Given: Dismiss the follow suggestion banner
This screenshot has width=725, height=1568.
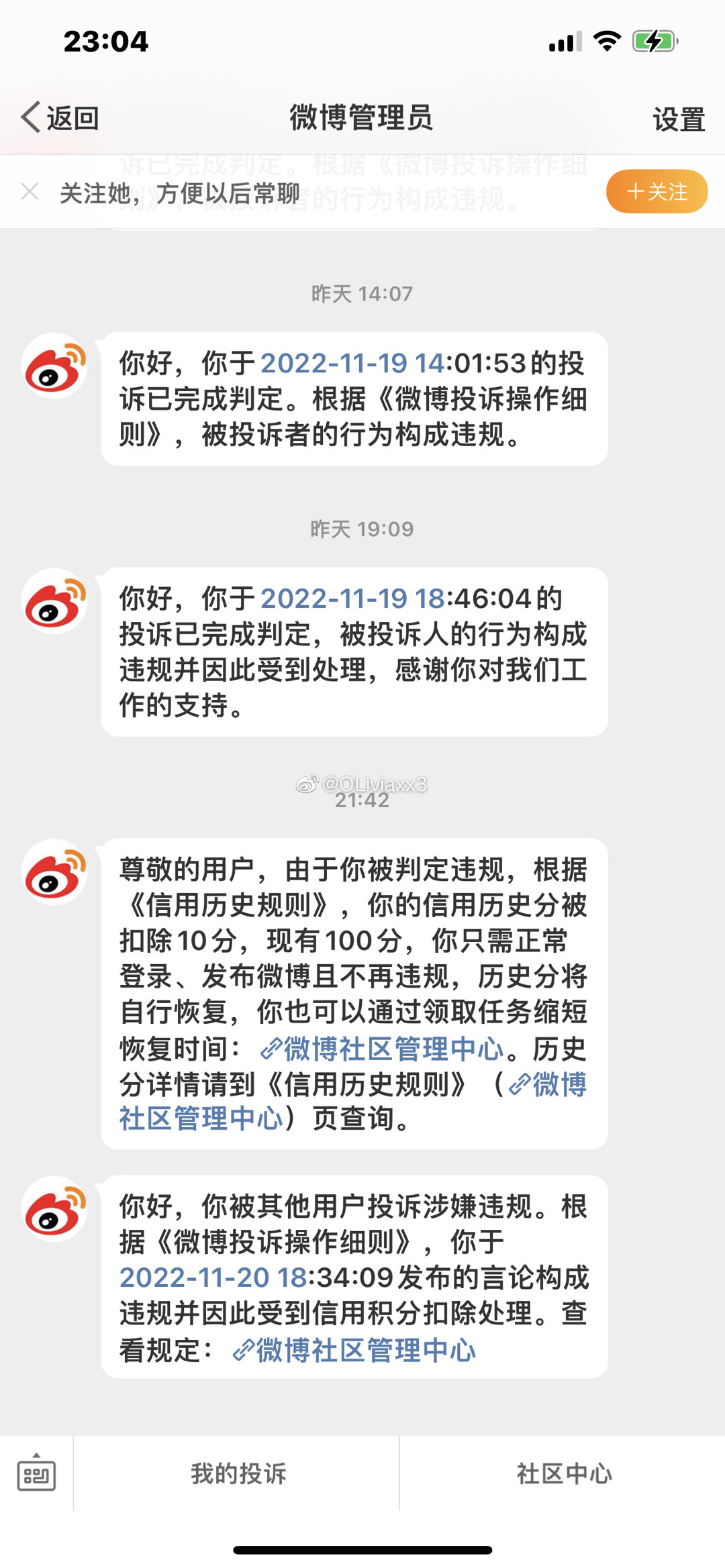Looking at the screenshot, I should tap(30, 192).
